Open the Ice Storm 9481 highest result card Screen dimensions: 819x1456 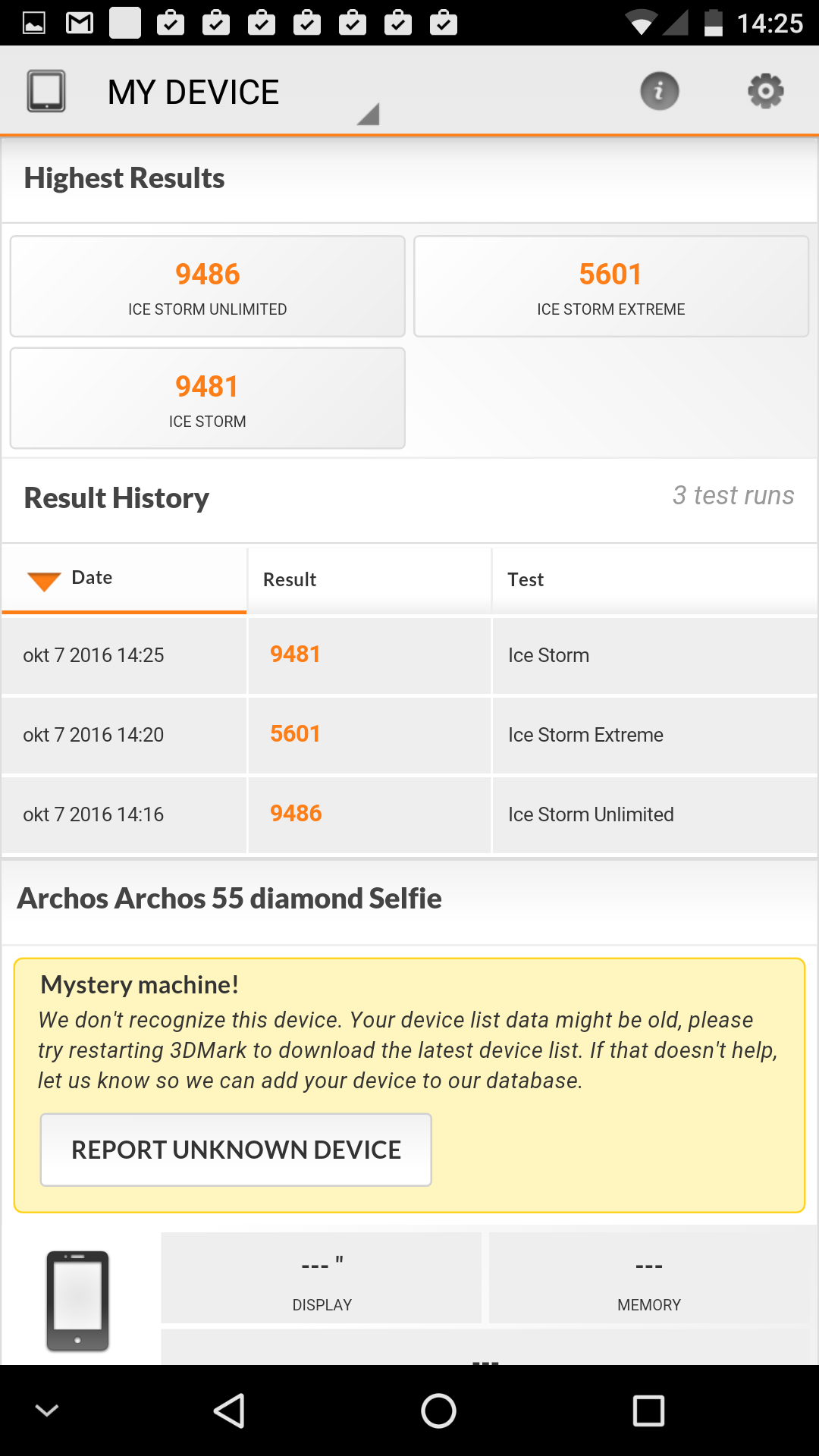point(208,398)
